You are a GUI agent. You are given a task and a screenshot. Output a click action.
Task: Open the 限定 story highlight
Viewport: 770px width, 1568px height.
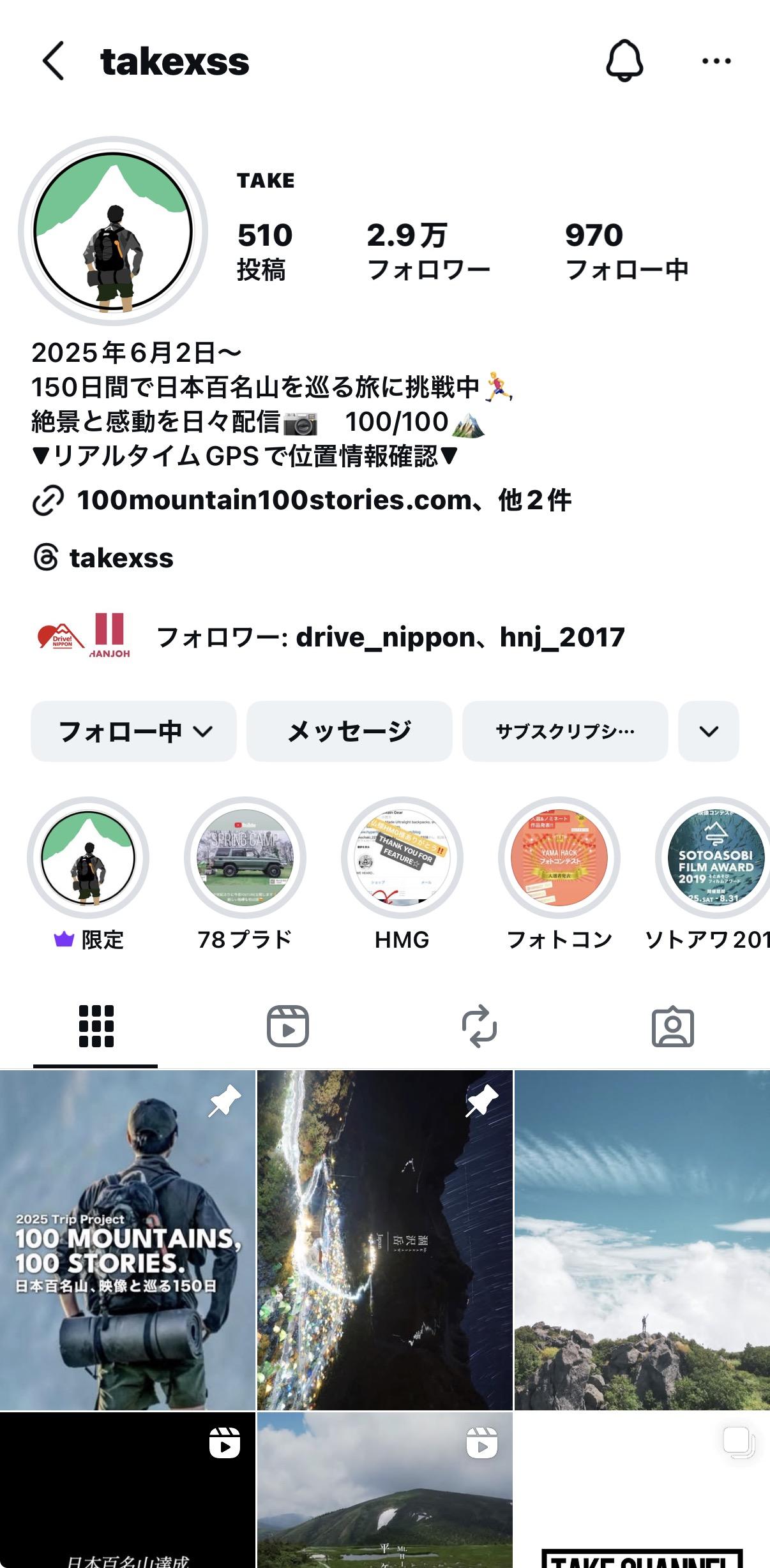pyautogui.click(x=88, y=873)
